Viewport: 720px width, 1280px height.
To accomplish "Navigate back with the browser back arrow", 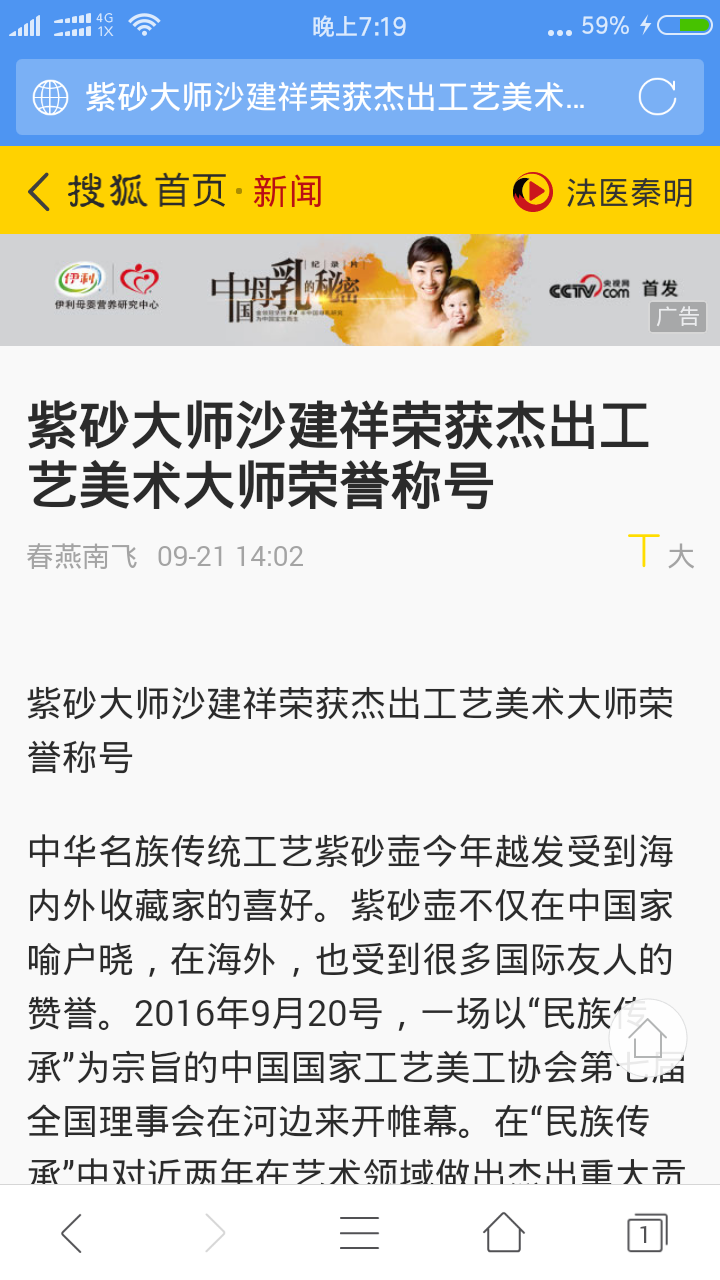I will (x=72, y=1233).
